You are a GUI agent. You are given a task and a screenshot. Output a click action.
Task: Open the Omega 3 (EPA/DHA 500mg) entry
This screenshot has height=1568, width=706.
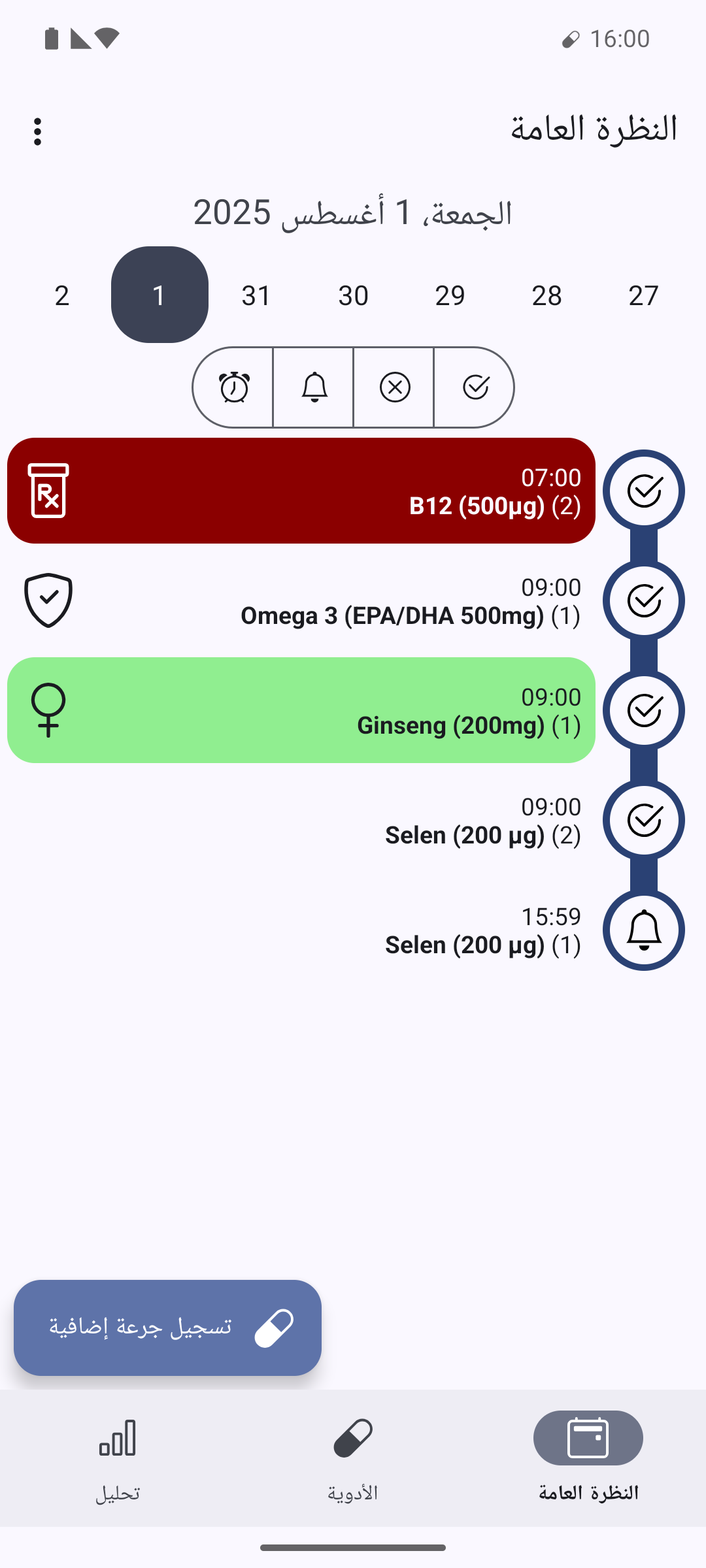(301, 600)
